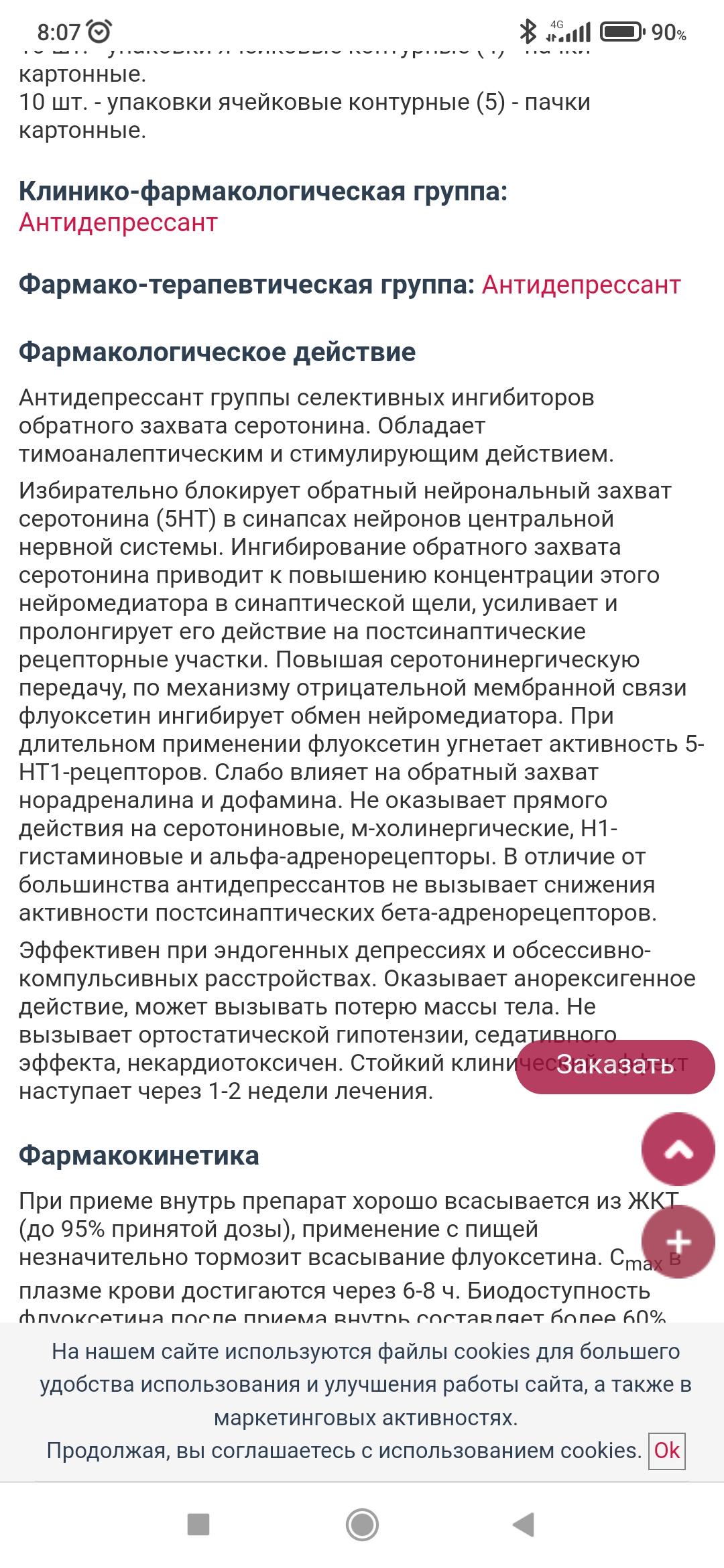Open Антидепрессант link beside Фармако-терапевтическая группа
The height and width of the screenshot is (1568, 724).
point(581,285)
